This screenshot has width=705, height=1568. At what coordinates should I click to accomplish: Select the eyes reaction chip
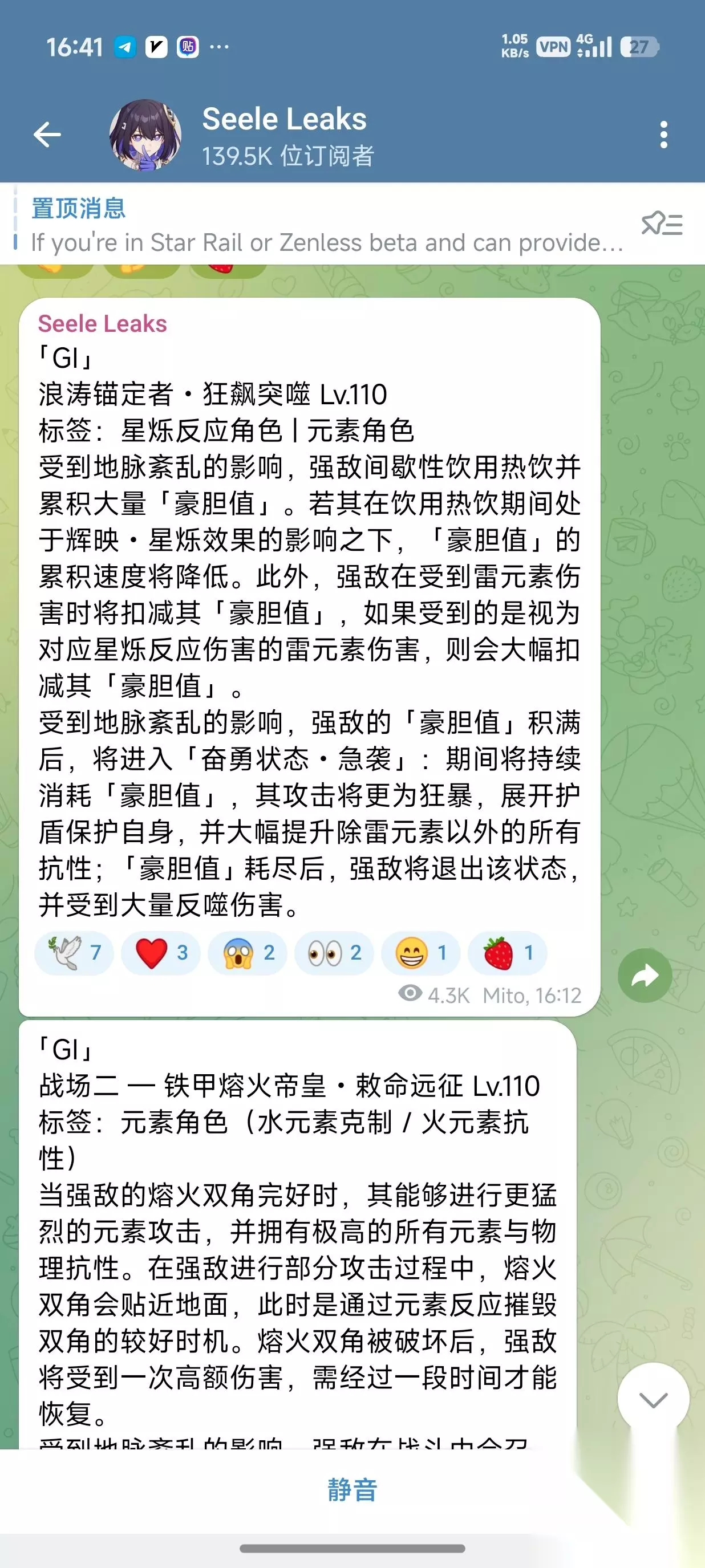[x=334, y=953]
